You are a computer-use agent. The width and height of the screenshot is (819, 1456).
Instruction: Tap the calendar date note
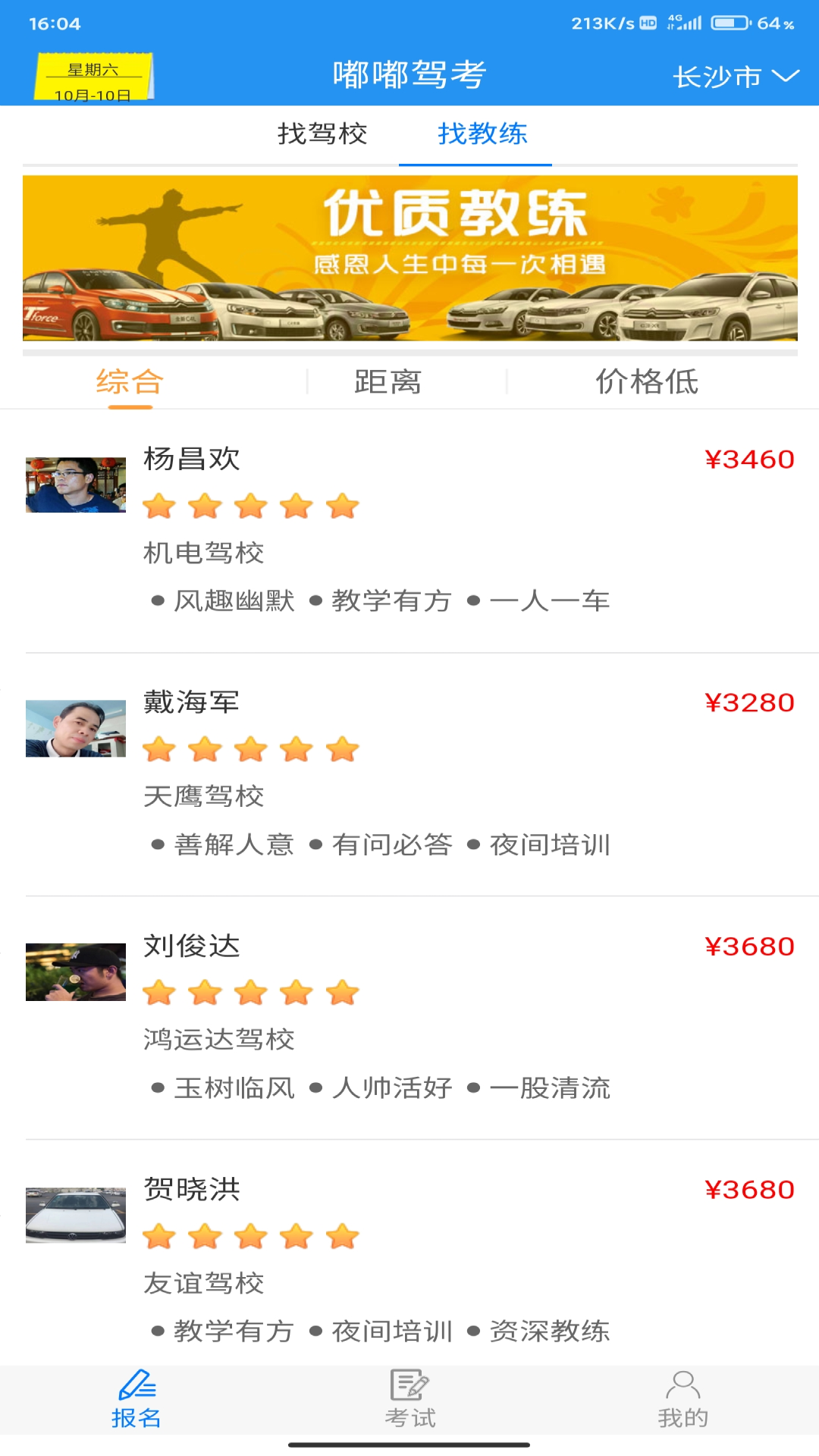point(93,77)
